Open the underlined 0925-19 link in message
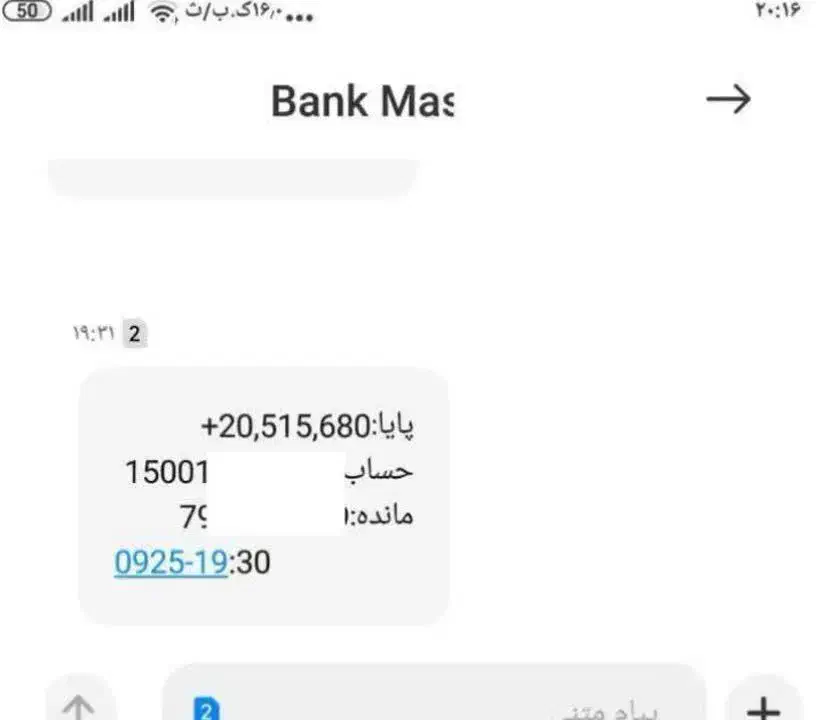Screen dimensions: 824x720 172,563
